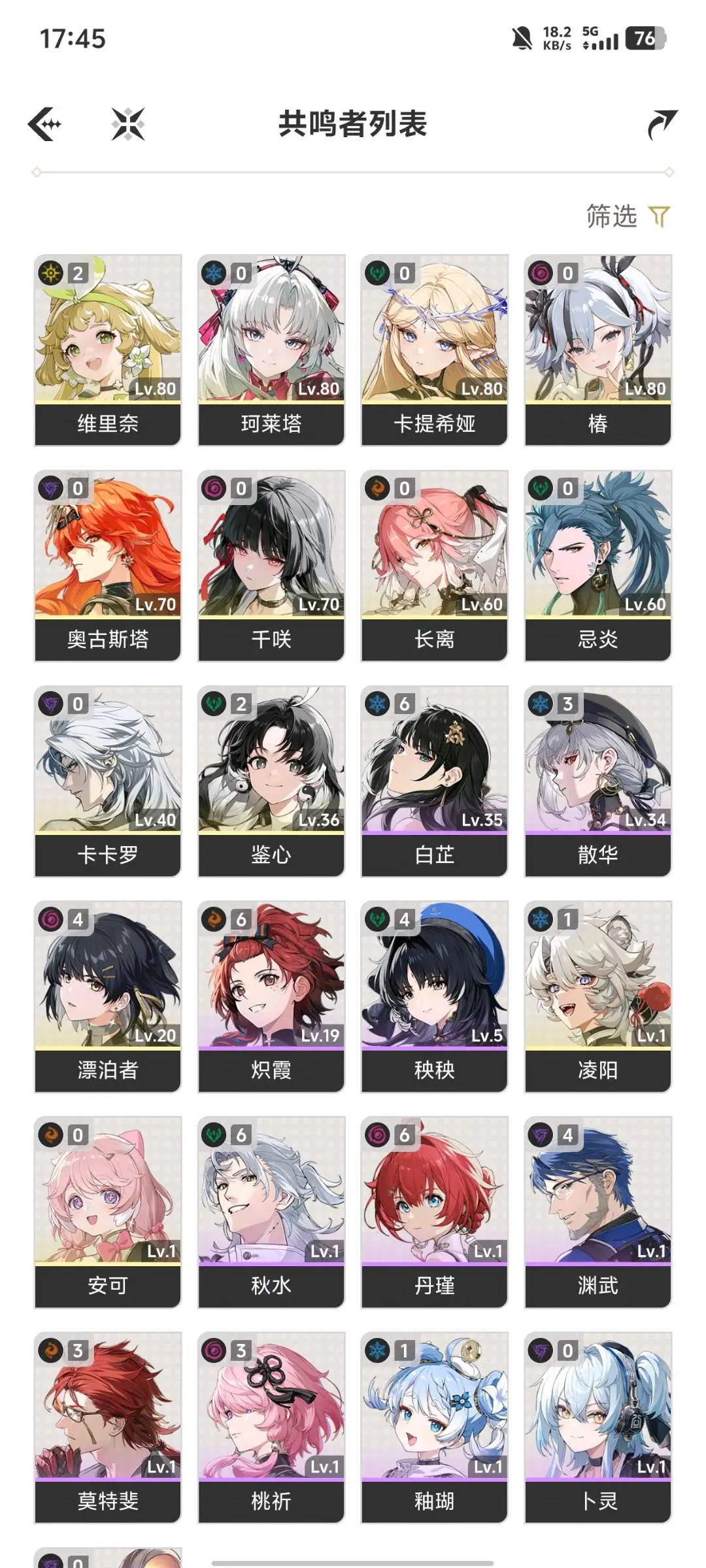Screen dimensions: 706x1568
Task: Open character card 白芷
Action: tap(435, 781)
